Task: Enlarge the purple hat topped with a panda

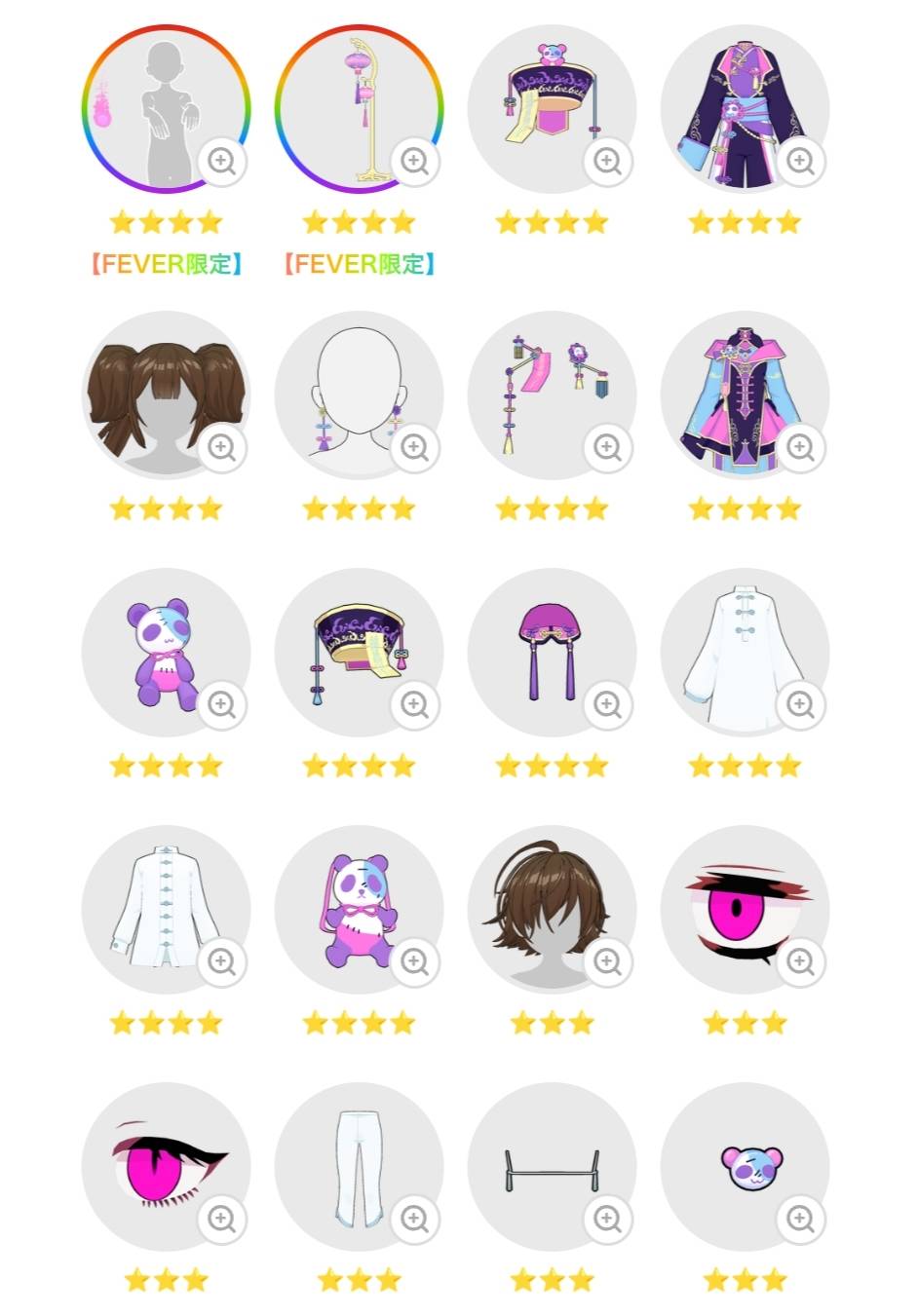Action: 608,161
